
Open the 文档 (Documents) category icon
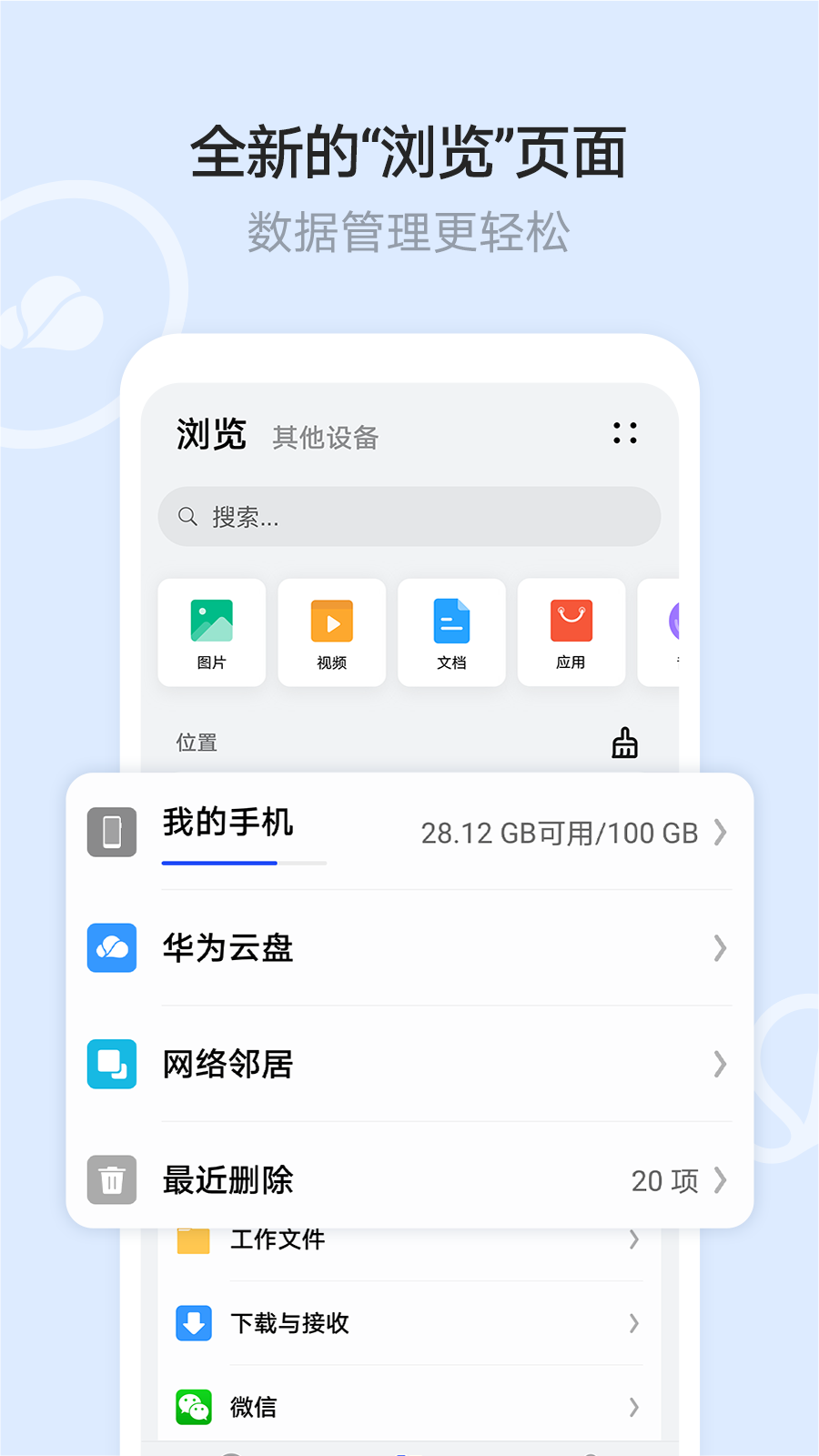[451, 622]
